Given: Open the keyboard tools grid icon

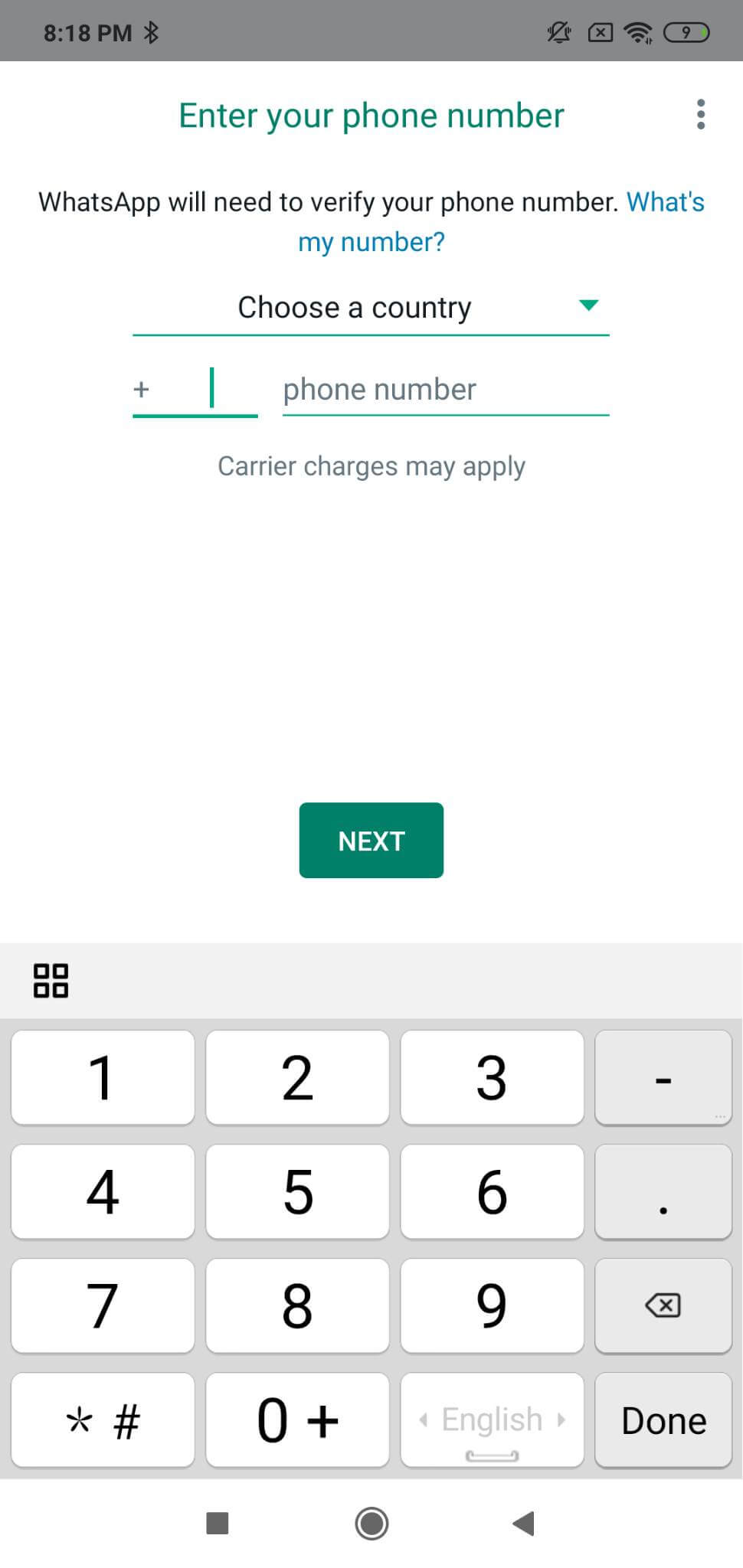Looking at the screenshot, I should [51, 980].
